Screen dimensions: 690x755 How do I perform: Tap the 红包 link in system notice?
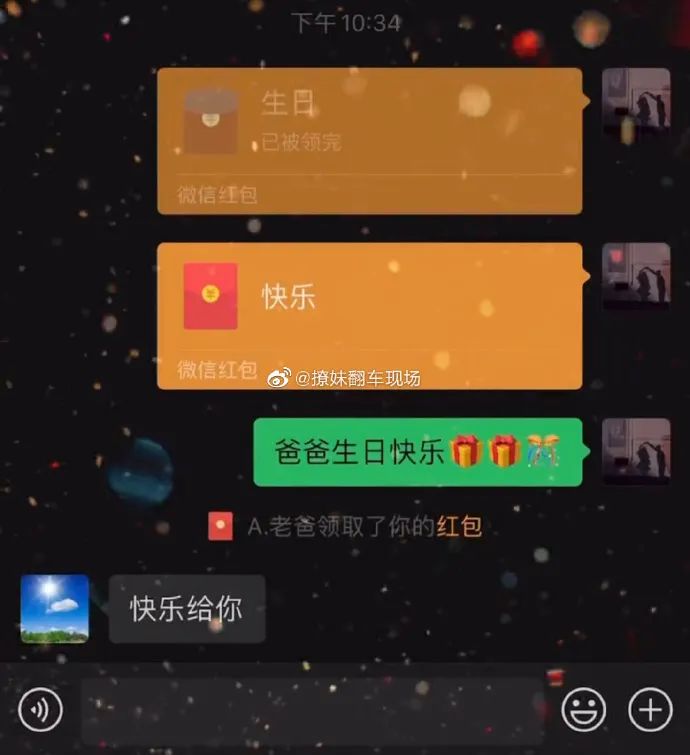(459, 527)
